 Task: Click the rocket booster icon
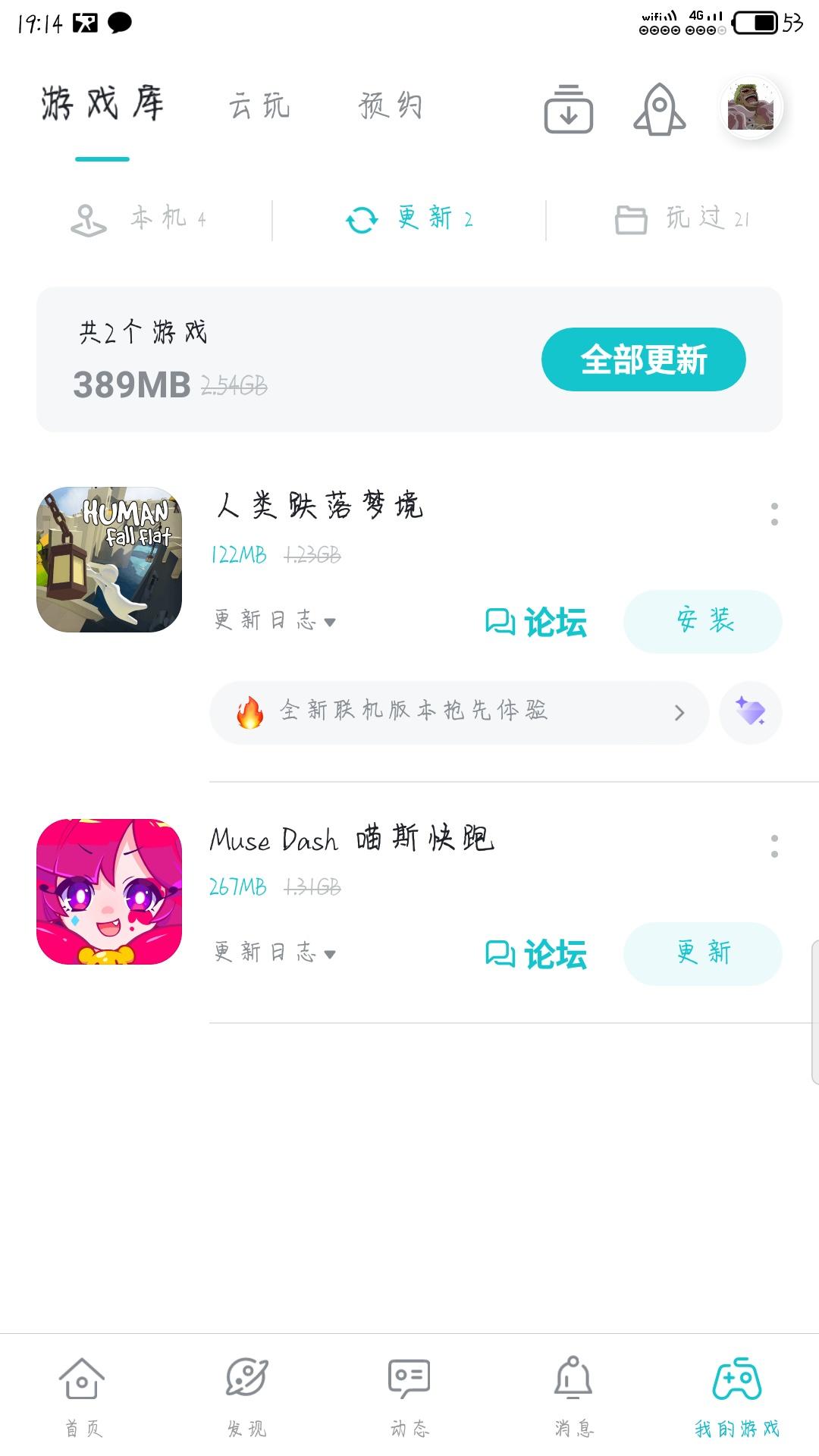coord(659,111)
